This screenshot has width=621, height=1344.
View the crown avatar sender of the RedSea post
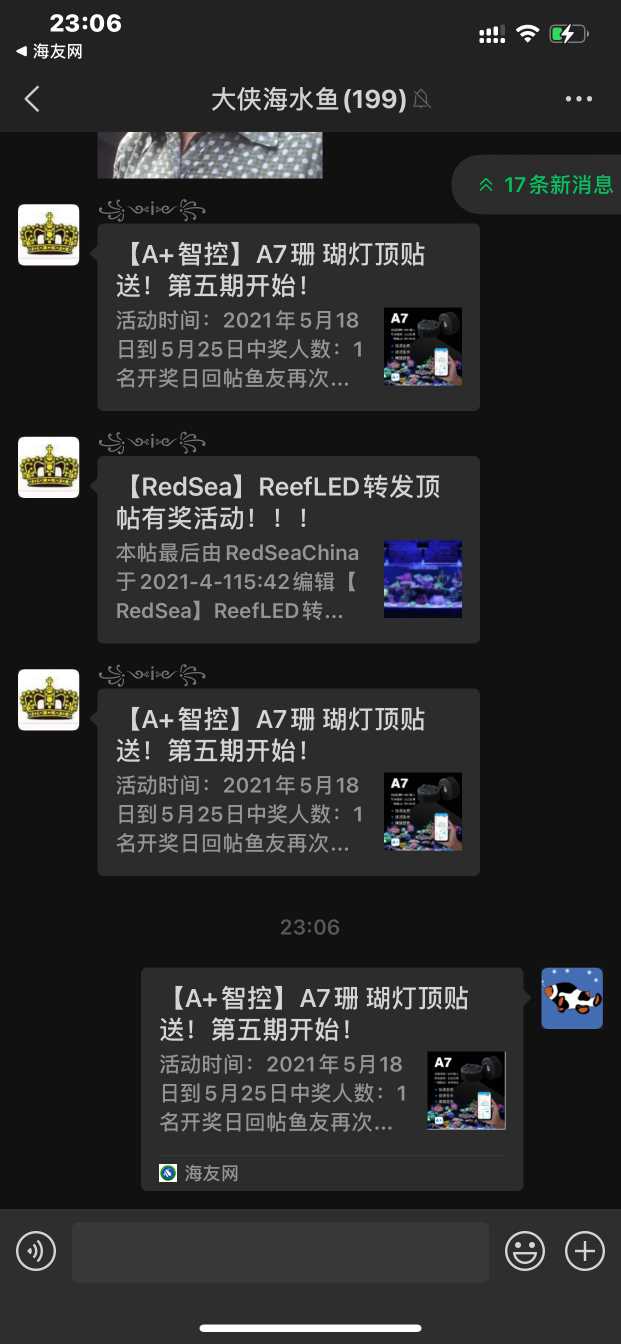[x=48, y=467]
